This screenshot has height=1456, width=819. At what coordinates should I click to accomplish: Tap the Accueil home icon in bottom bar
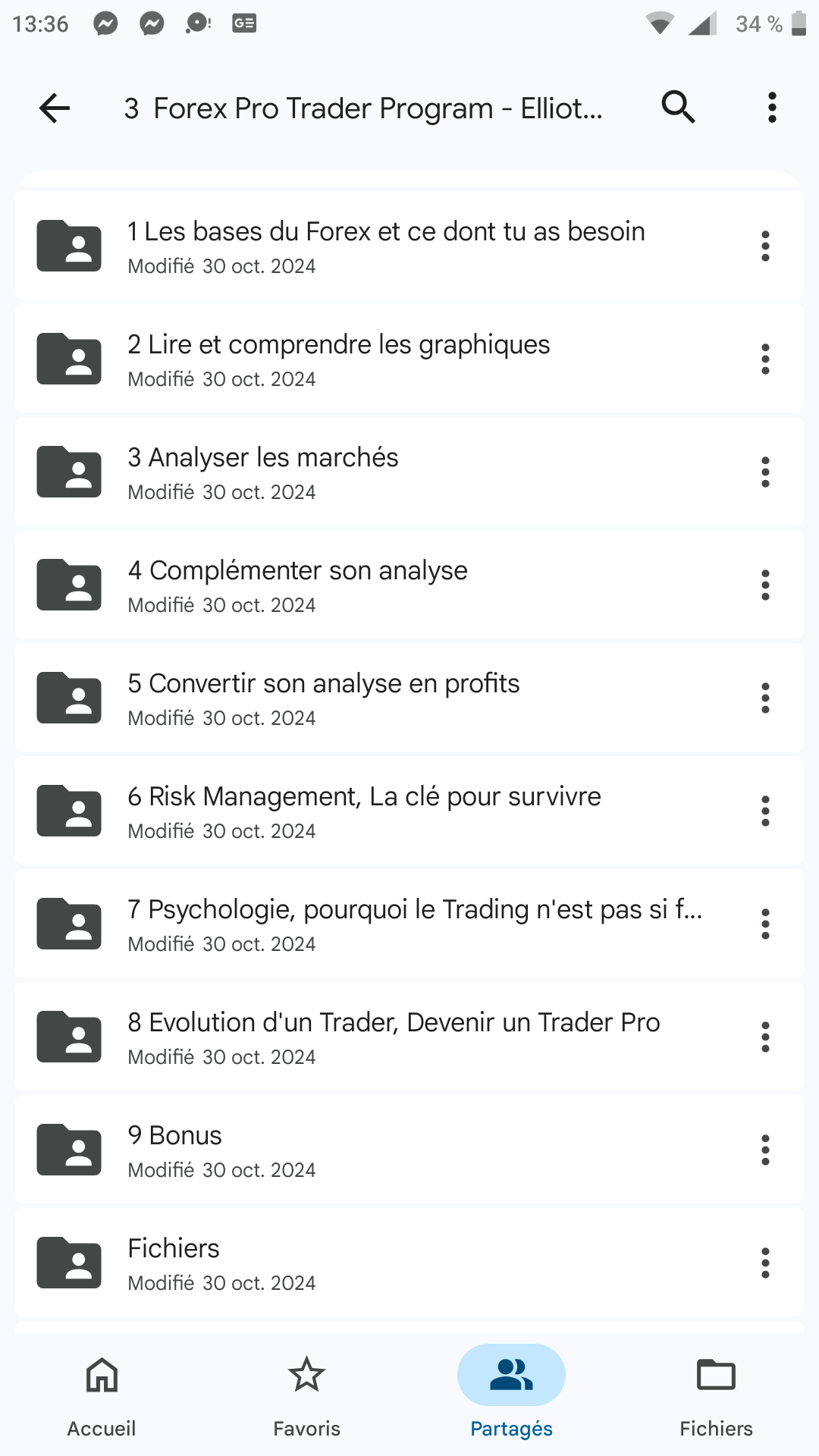coord(101,1374)
